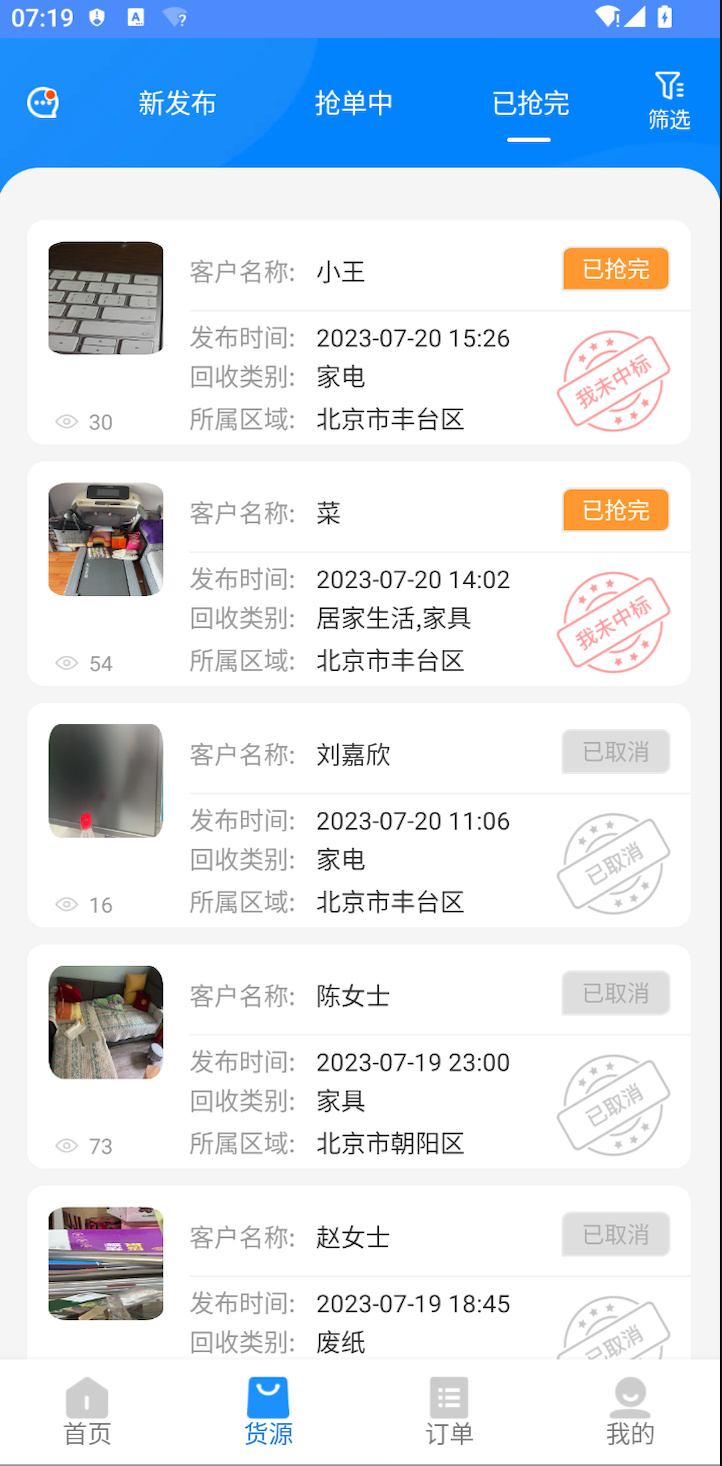722x1466 pixels.
Task: View the monitor photo on 刘嘉欣's listing
Action: coord(105,781)
